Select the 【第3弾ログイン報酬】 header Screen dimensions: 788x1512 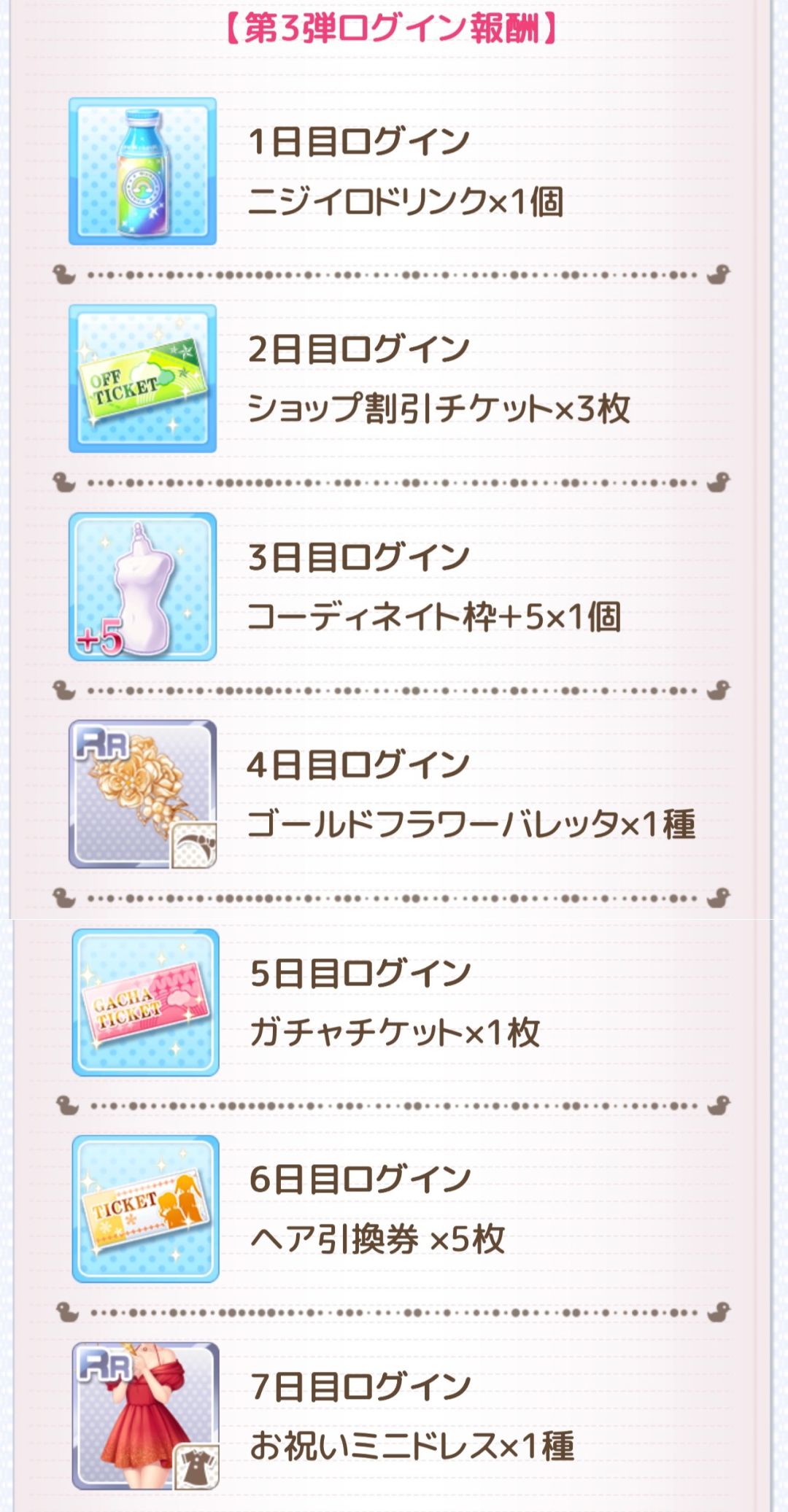[394, 29]
